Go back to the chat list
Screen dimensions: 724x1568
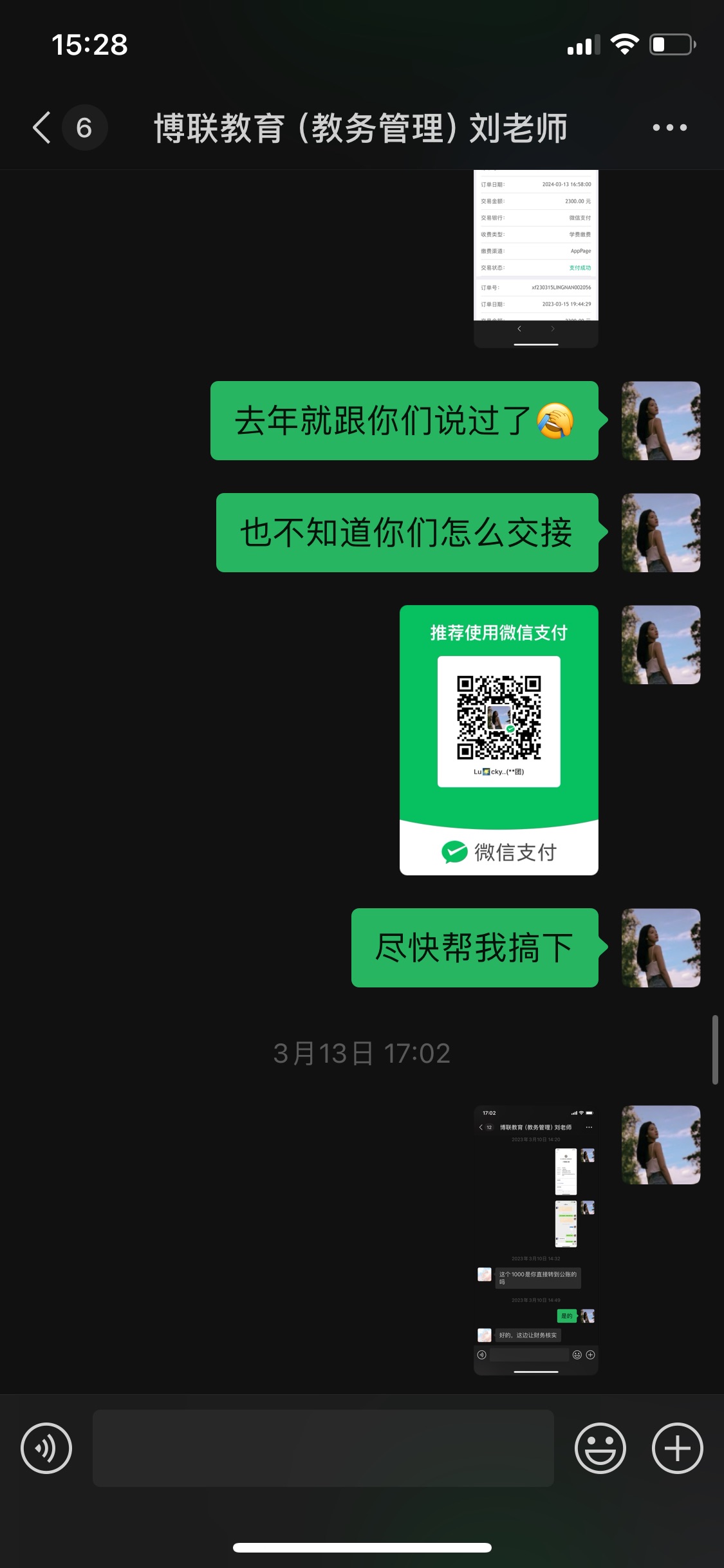coord(42,127)
